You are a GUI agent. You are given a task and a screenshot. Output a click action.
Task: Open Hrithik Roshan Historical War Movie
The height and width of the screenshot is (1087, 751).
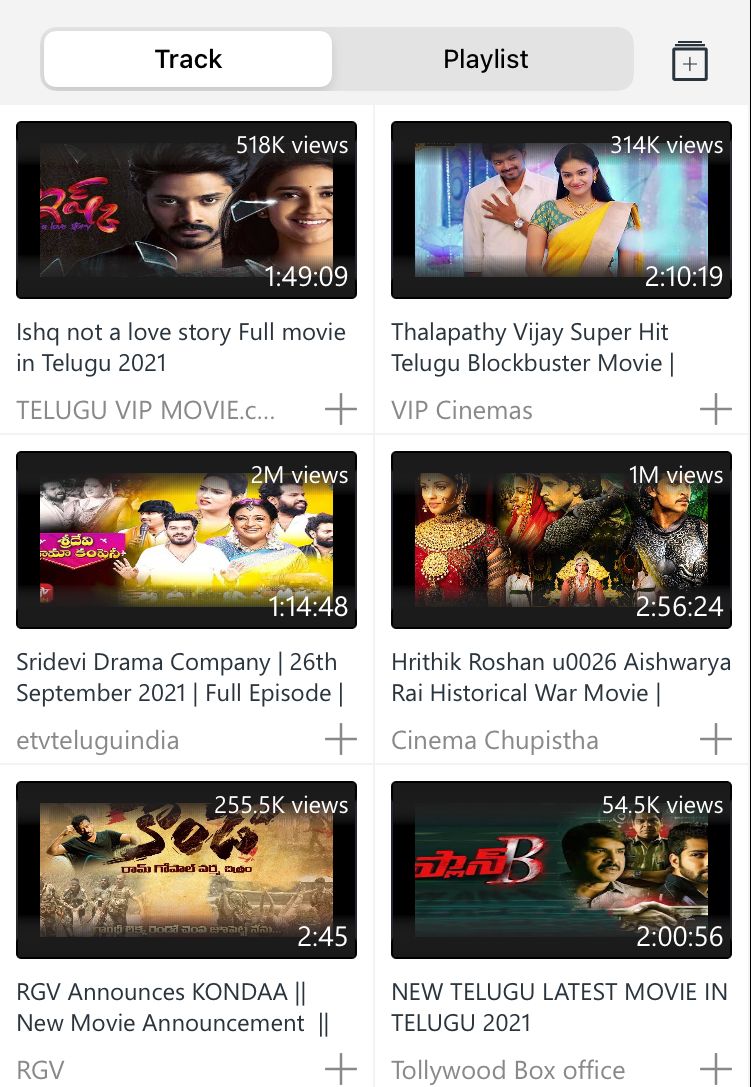[561, 540]
